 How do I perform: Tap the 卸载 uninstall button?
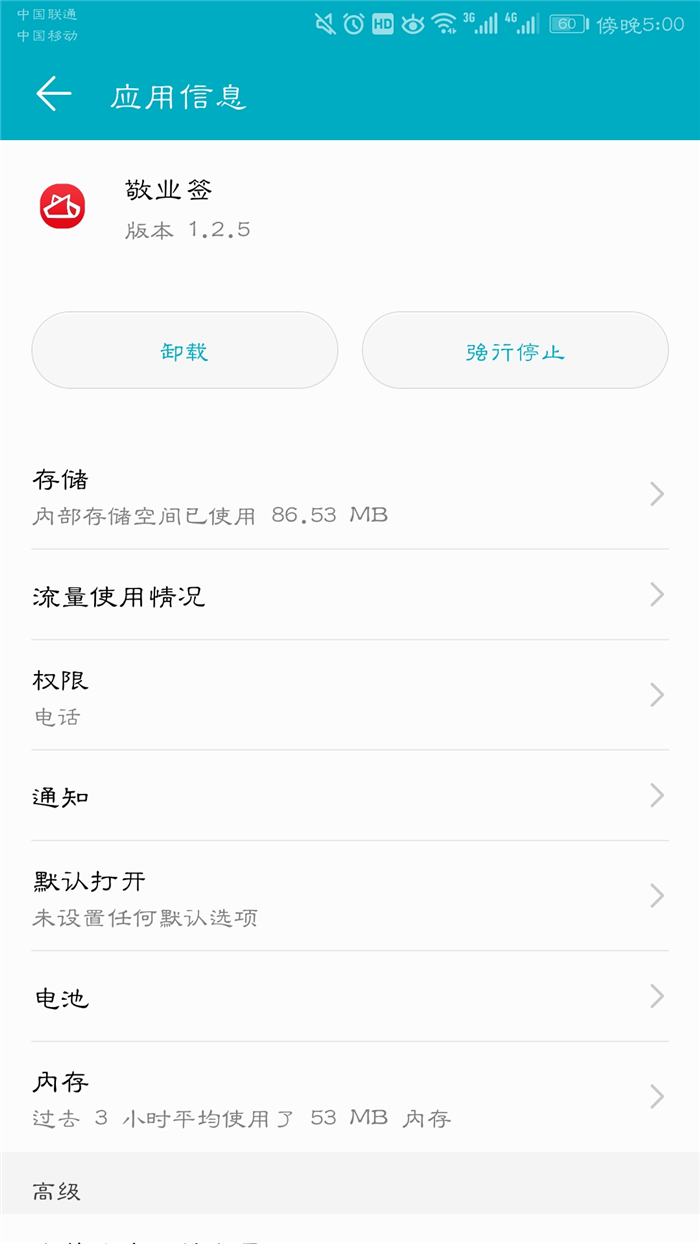185,350
